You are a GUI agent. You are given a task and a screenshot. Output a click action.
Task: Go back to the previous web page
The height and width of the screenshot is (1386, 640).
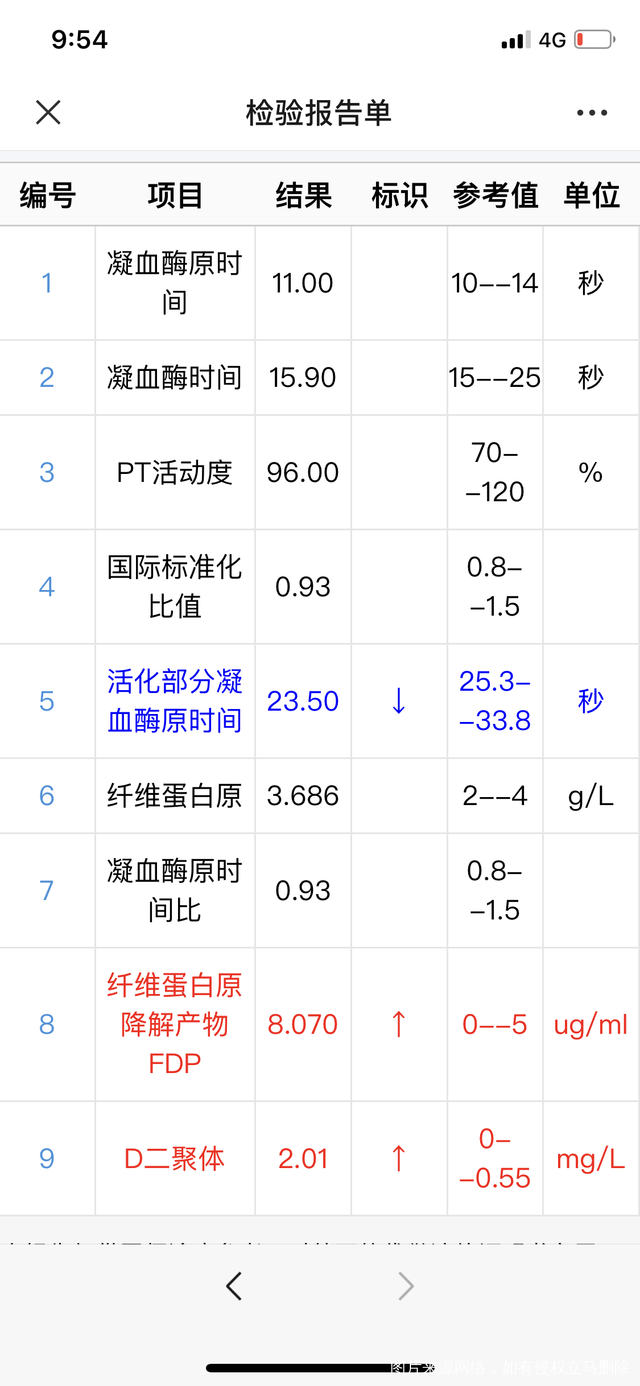[x=234, y=1286]
